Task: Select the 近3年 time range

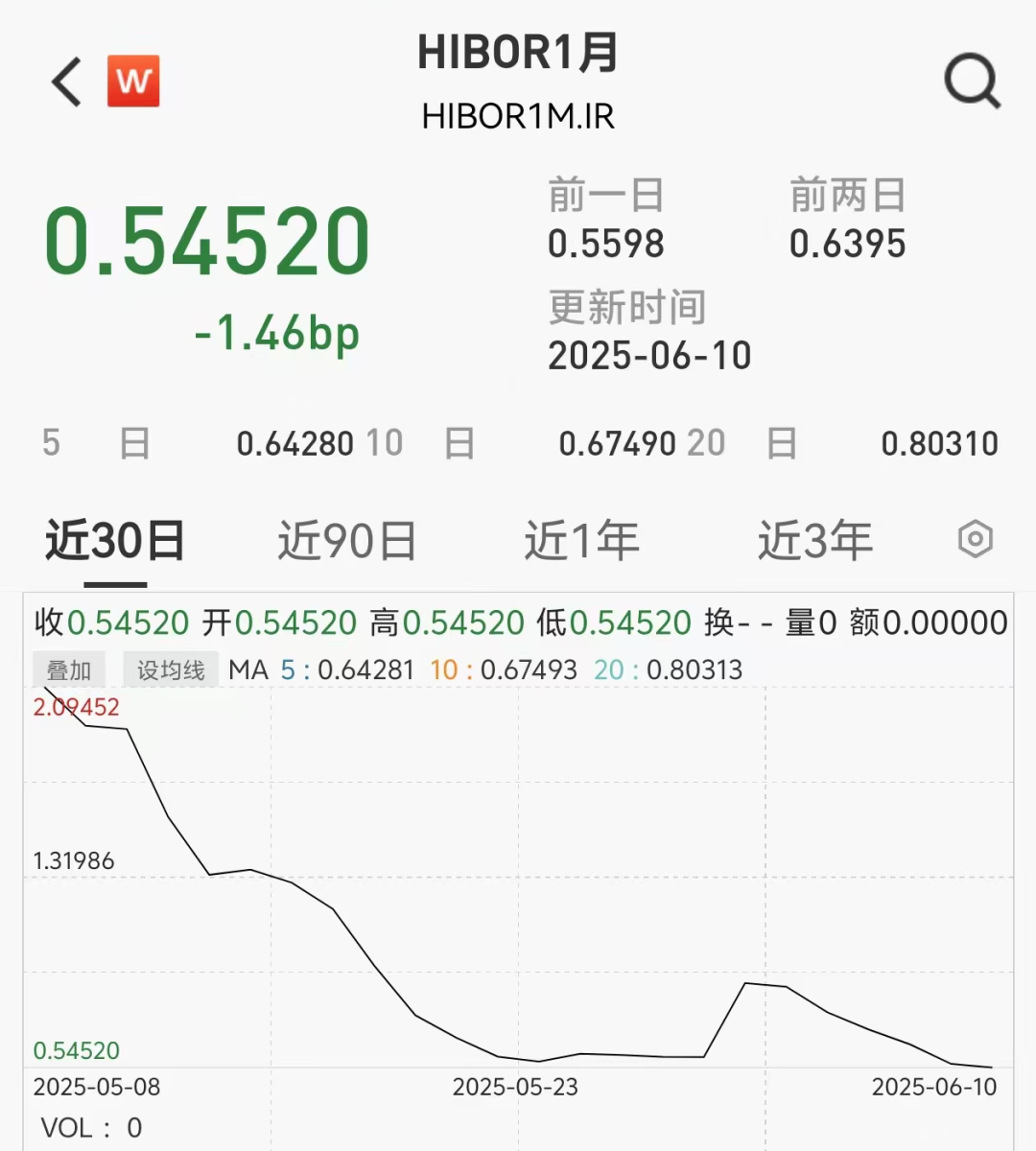Action: pos(815,540)
